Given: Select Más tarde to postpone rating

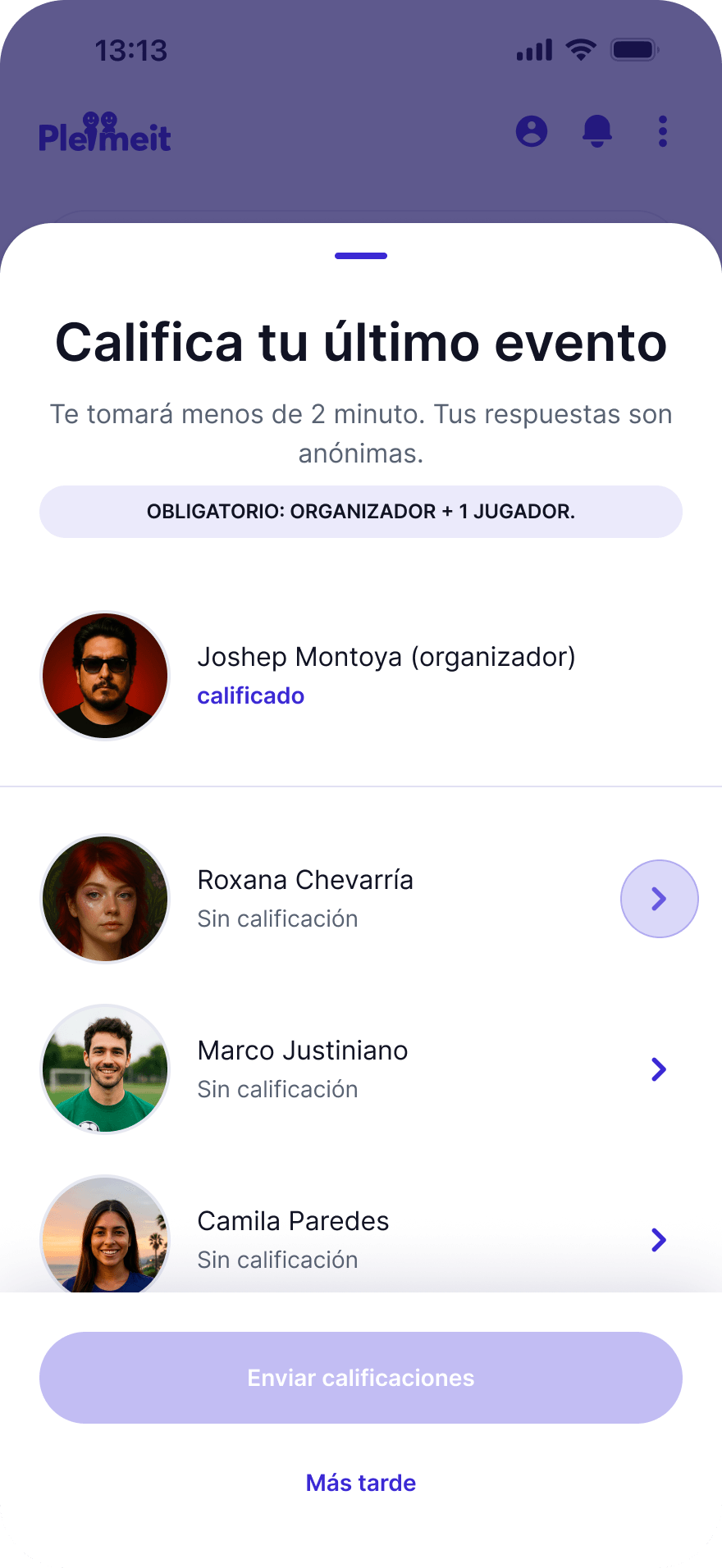Looking at the screenshot, I should click(x=361, y=1483).
